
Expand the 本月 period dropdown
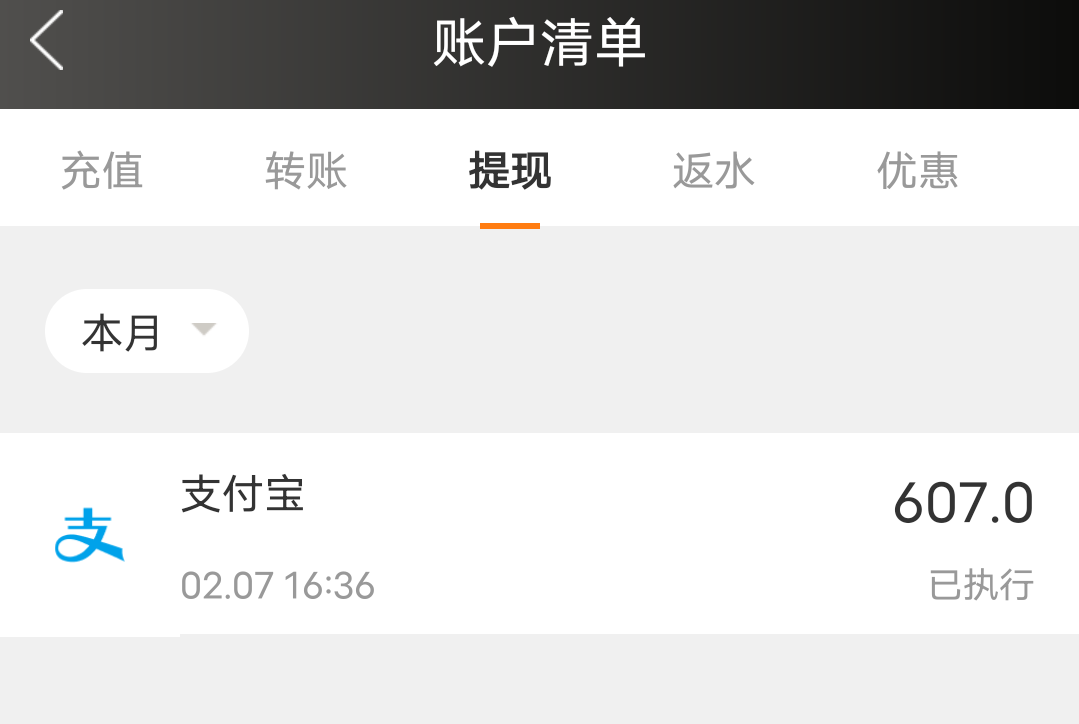point(147,332)
